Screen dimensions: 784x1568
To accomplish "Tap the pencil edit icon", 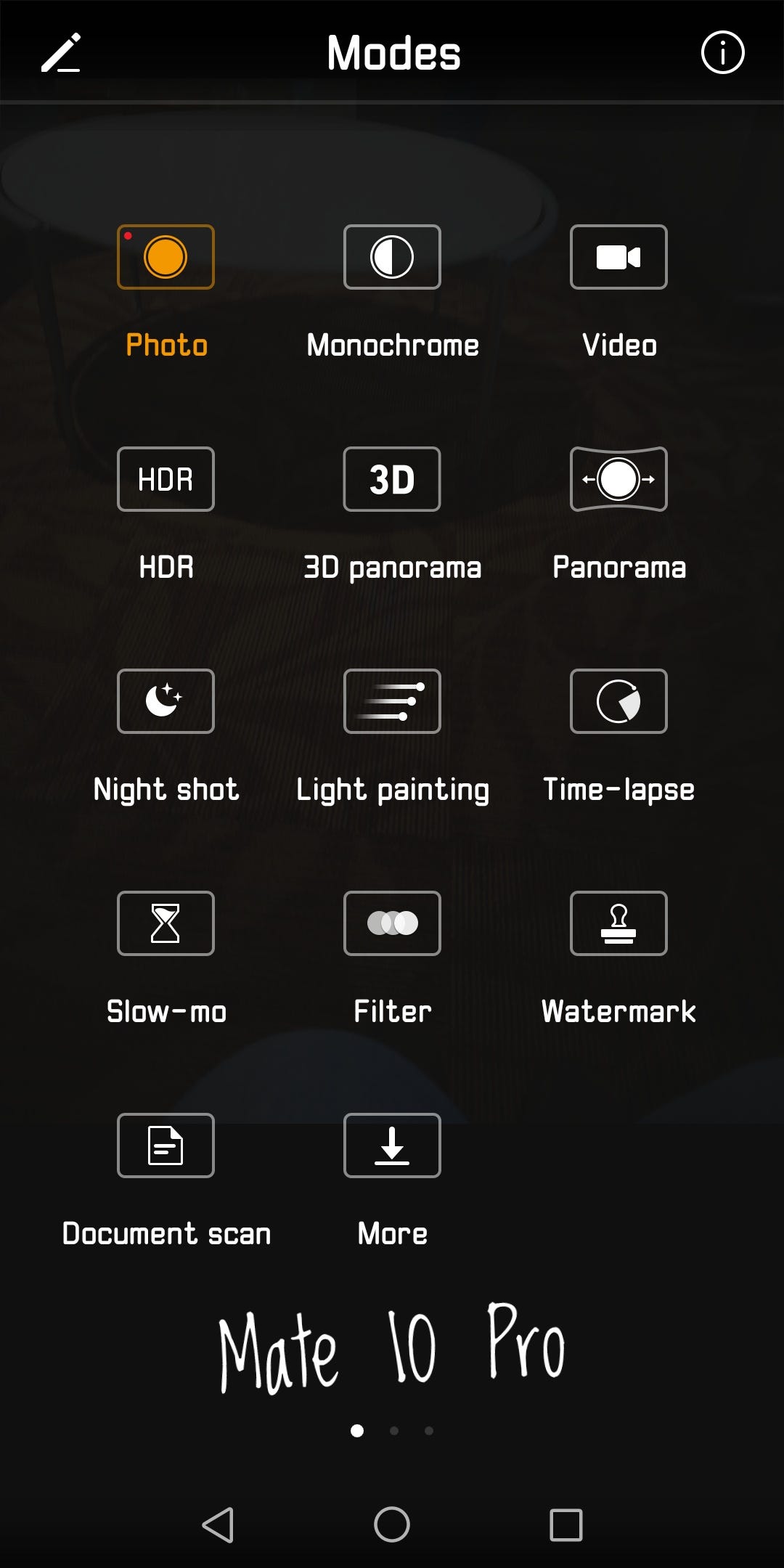I will (61, 52).
